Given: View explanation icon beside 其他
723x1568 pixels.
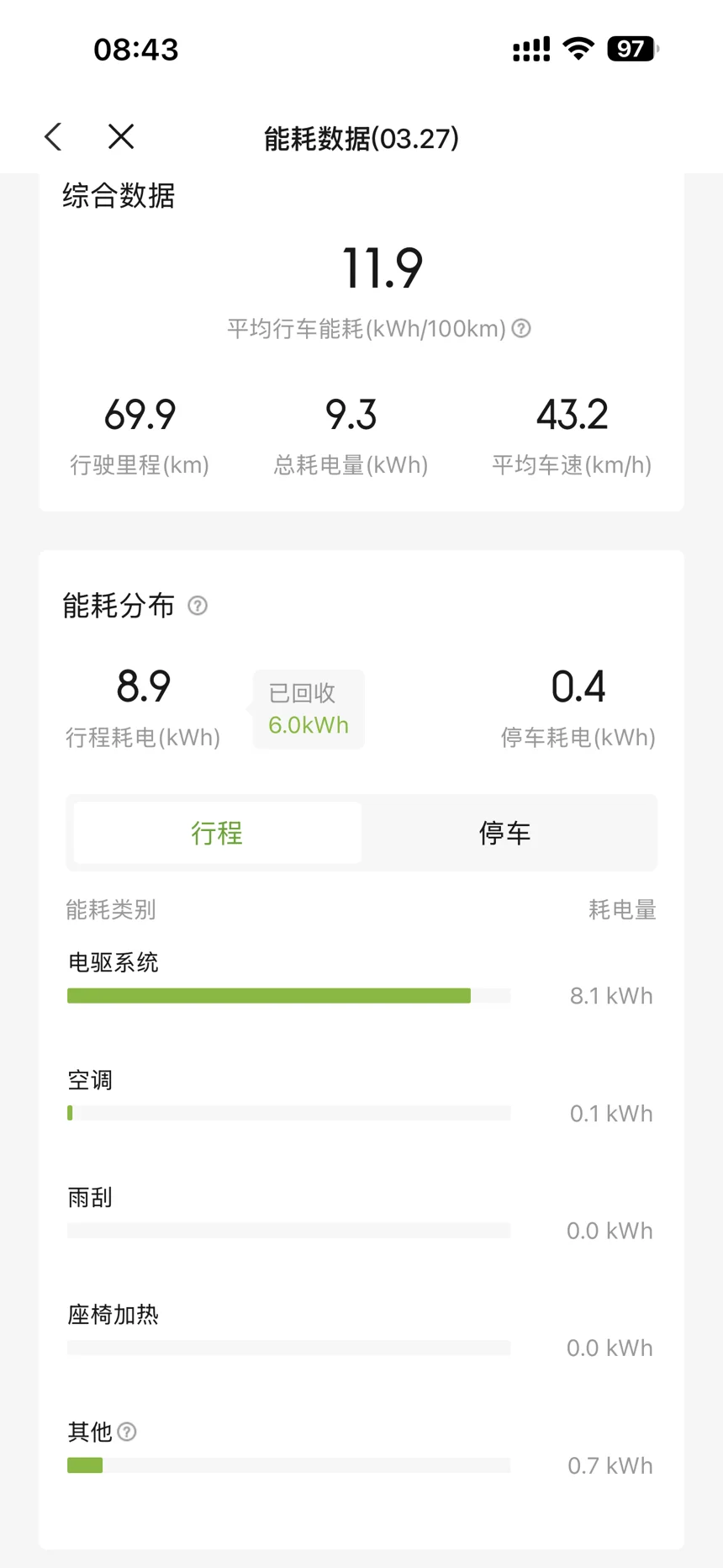Looking at the screenshot, I should [x=127, y=1432].
